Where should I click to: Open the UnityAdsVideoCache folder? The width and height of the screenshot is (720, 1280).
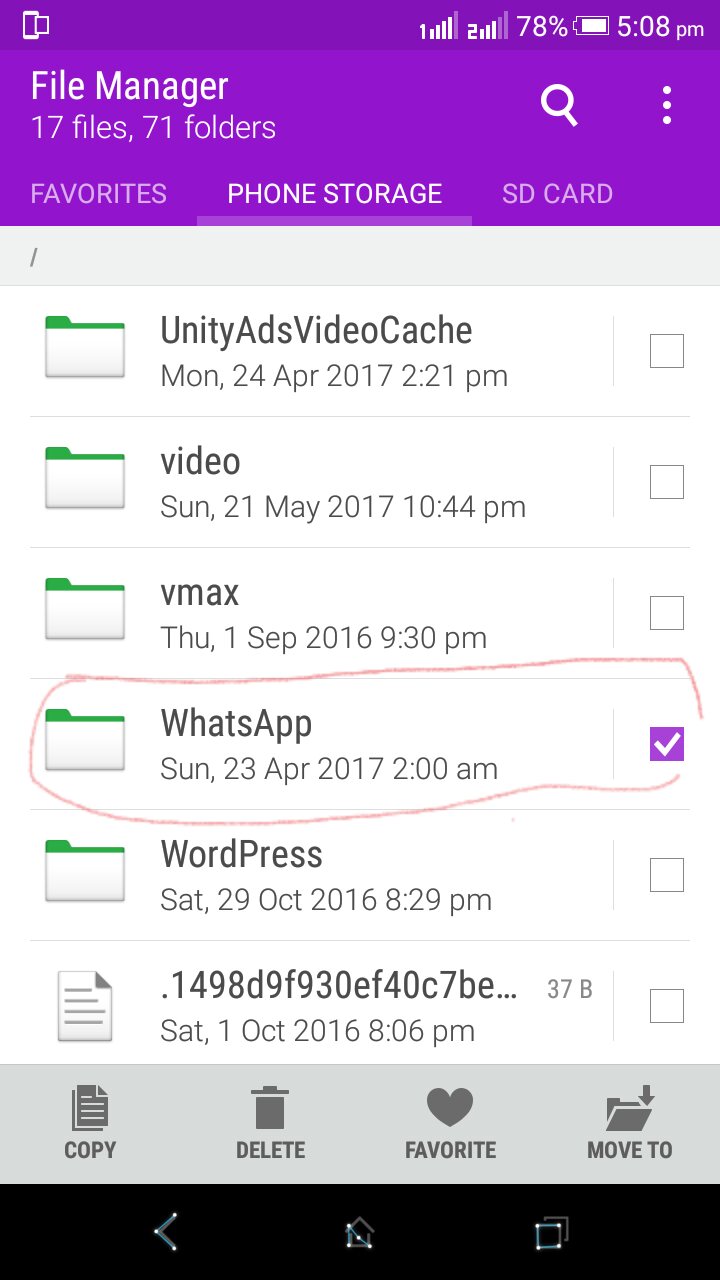pos(316,351)
